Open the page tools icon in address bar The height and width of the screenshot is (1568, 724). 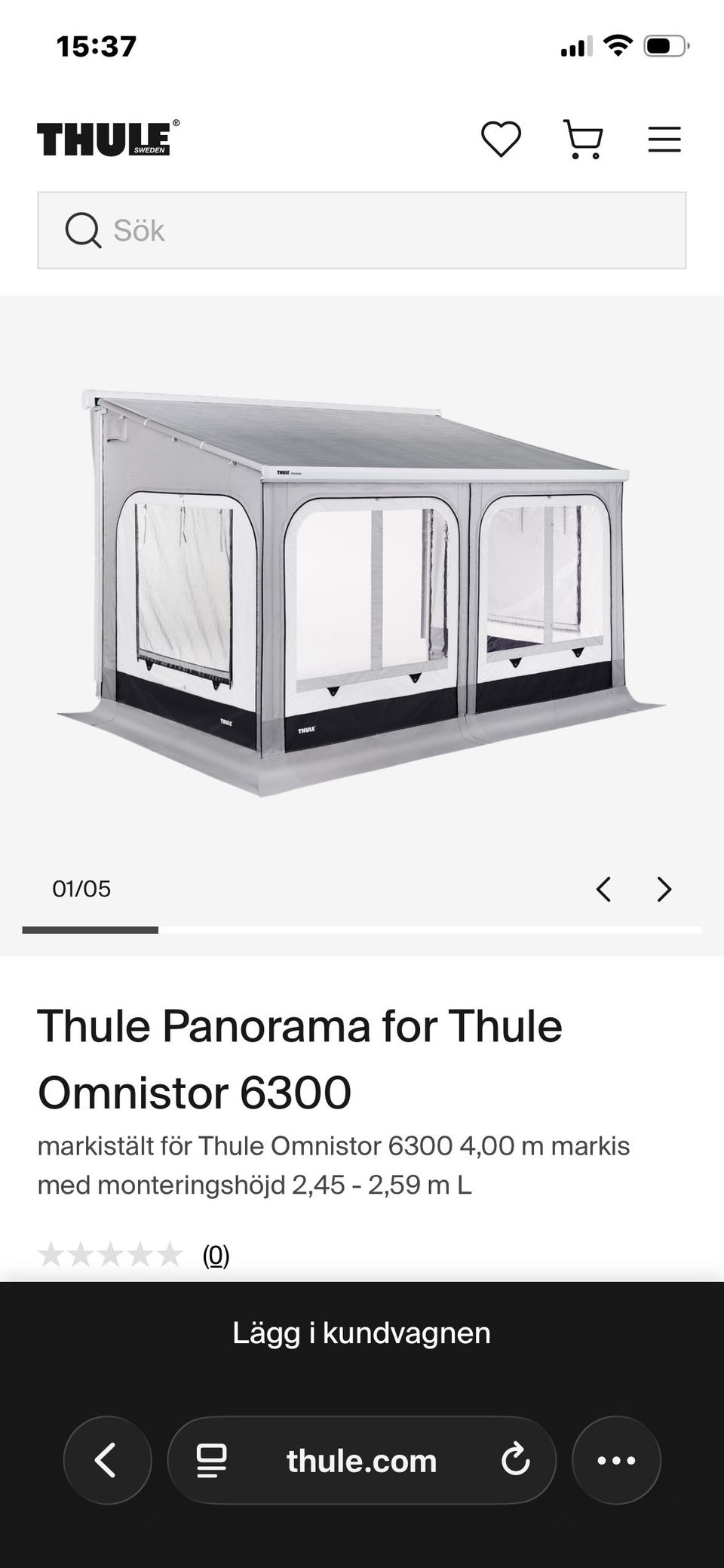click(211, 1460)
